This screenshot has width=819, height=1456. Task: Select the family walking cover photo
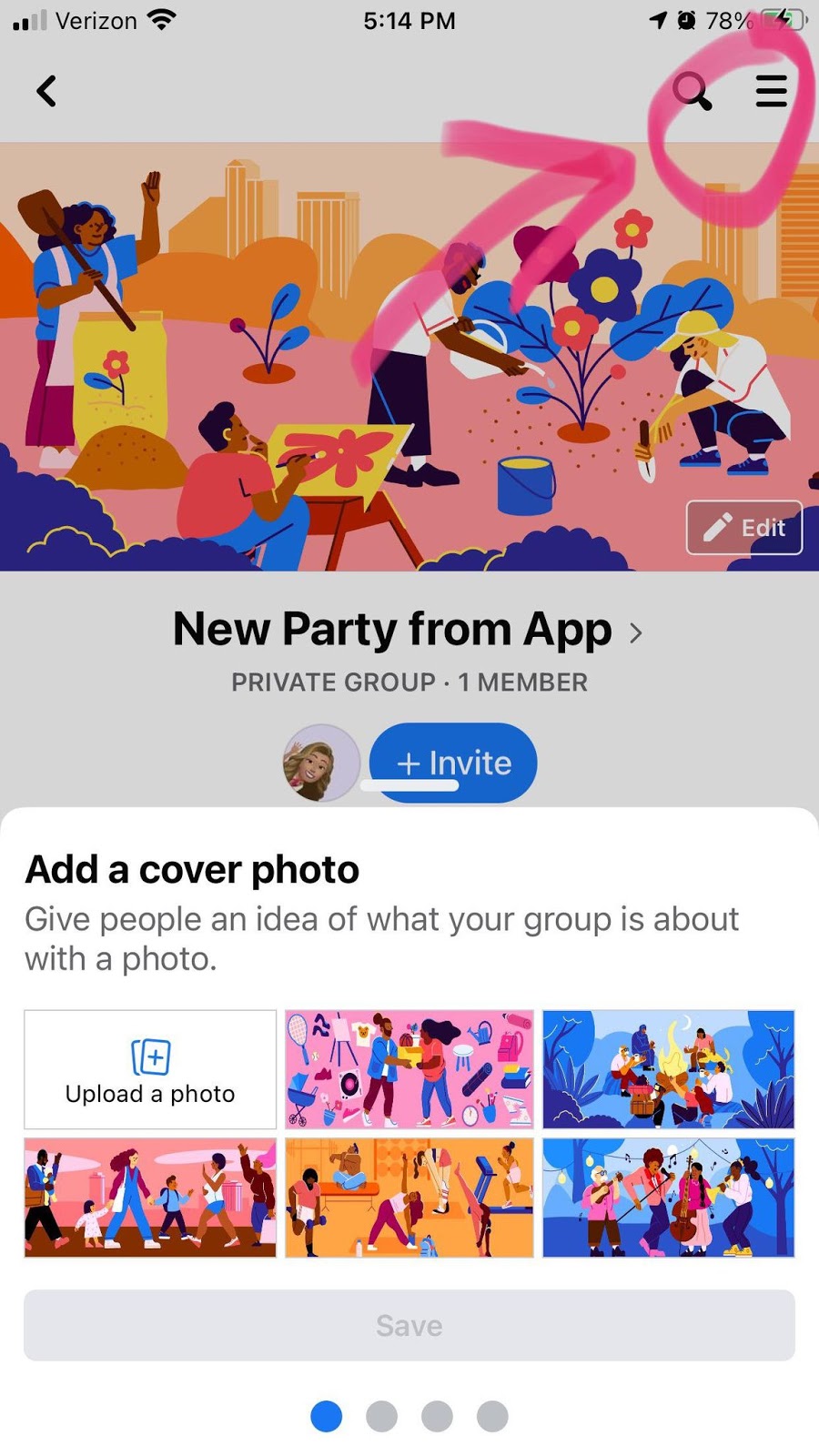[x=150, y=1198]
